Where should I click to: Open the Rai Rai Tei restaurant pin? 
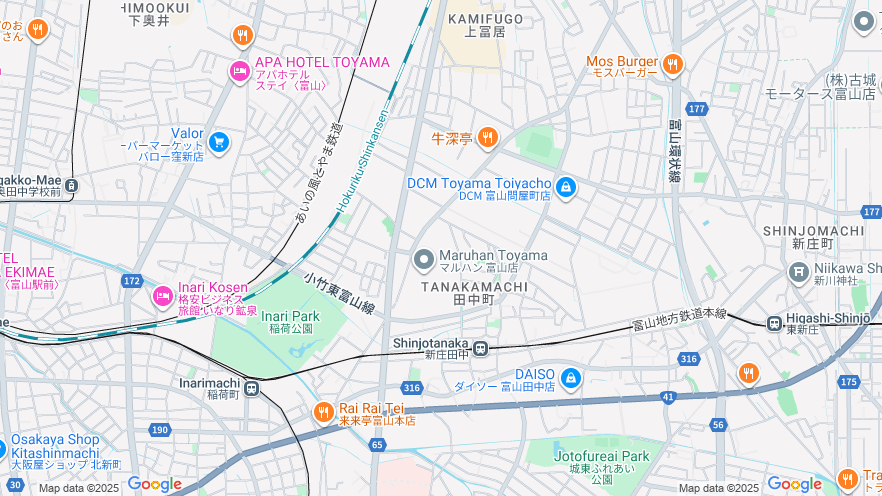tap(323, 412)
